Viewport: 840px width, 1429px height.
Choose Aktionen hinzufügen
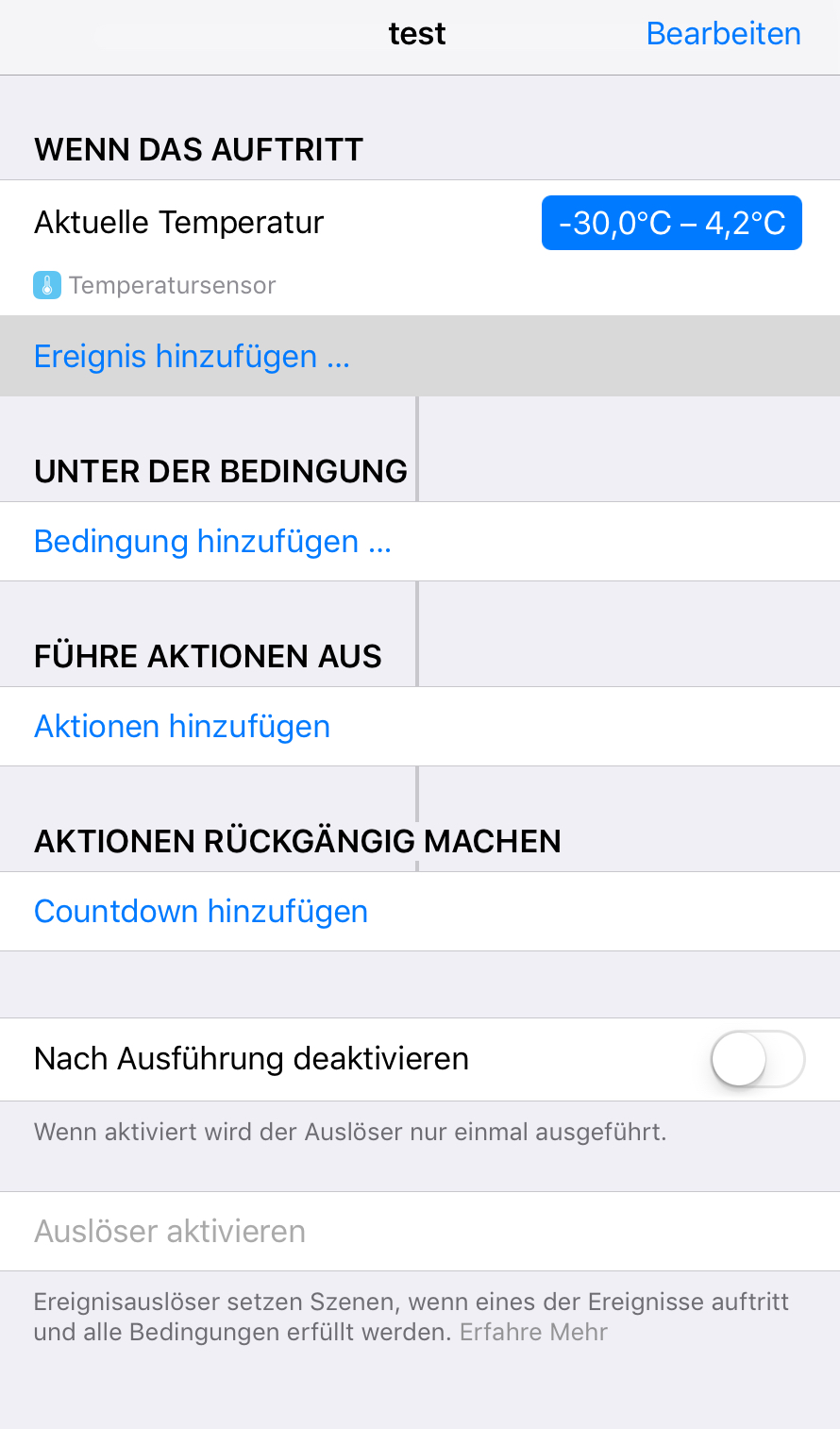tap(182, 727)
